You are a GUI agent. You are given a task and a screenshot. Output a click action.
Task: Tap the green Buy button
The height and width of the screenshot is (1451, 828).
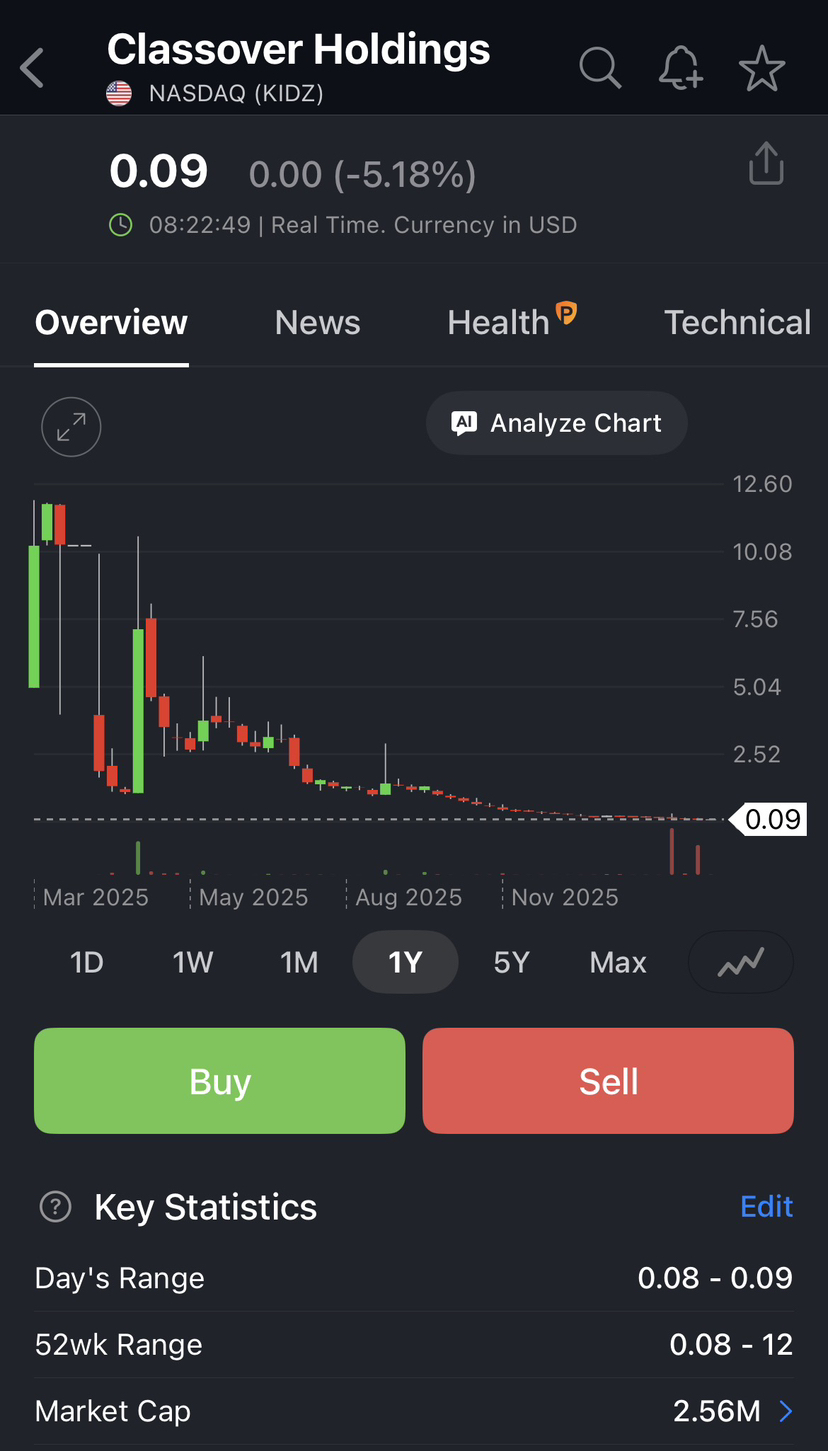[x=220, y=1081]
